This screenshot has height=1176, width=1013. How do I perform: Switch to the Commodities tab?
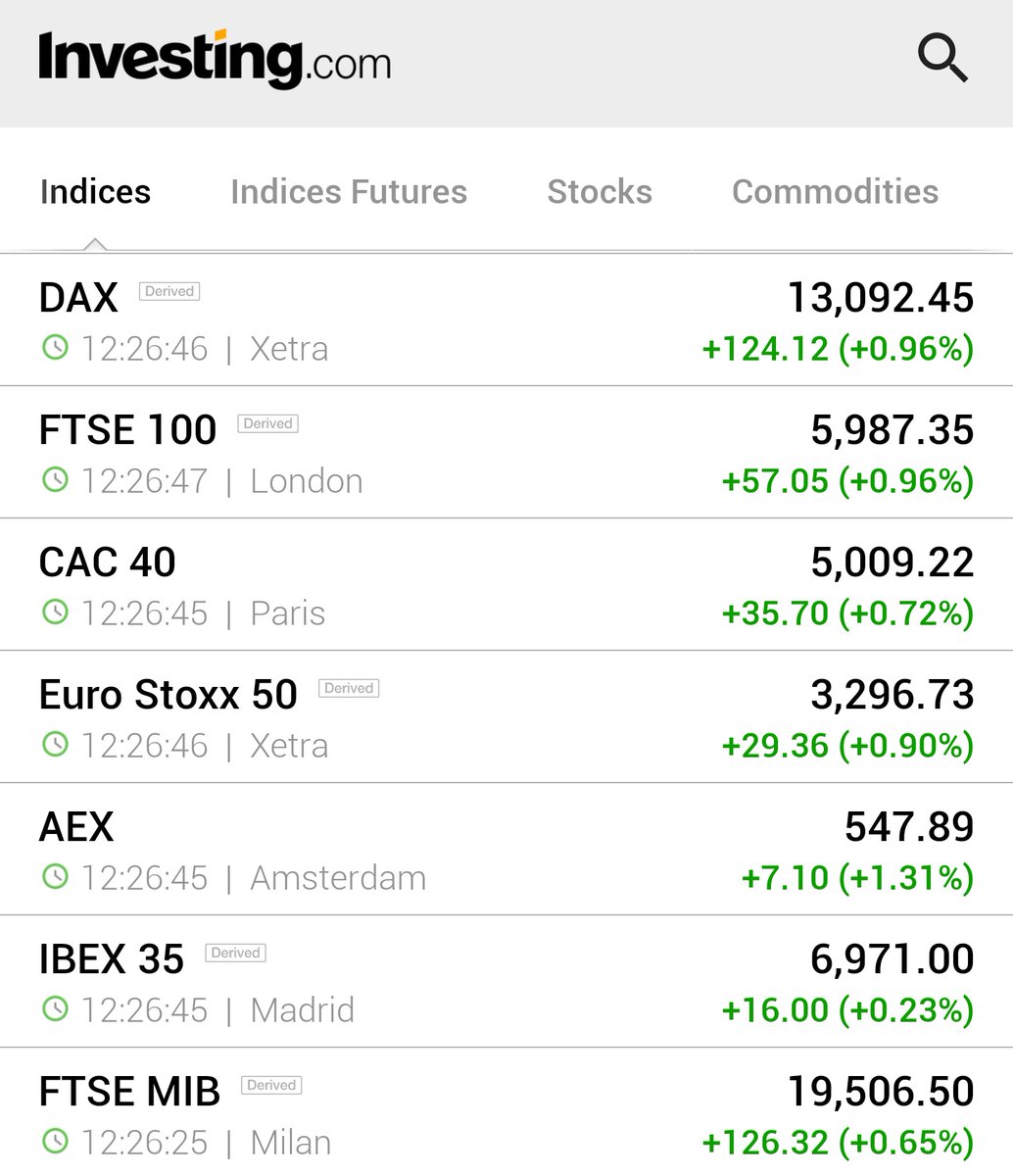click(835, 192)
